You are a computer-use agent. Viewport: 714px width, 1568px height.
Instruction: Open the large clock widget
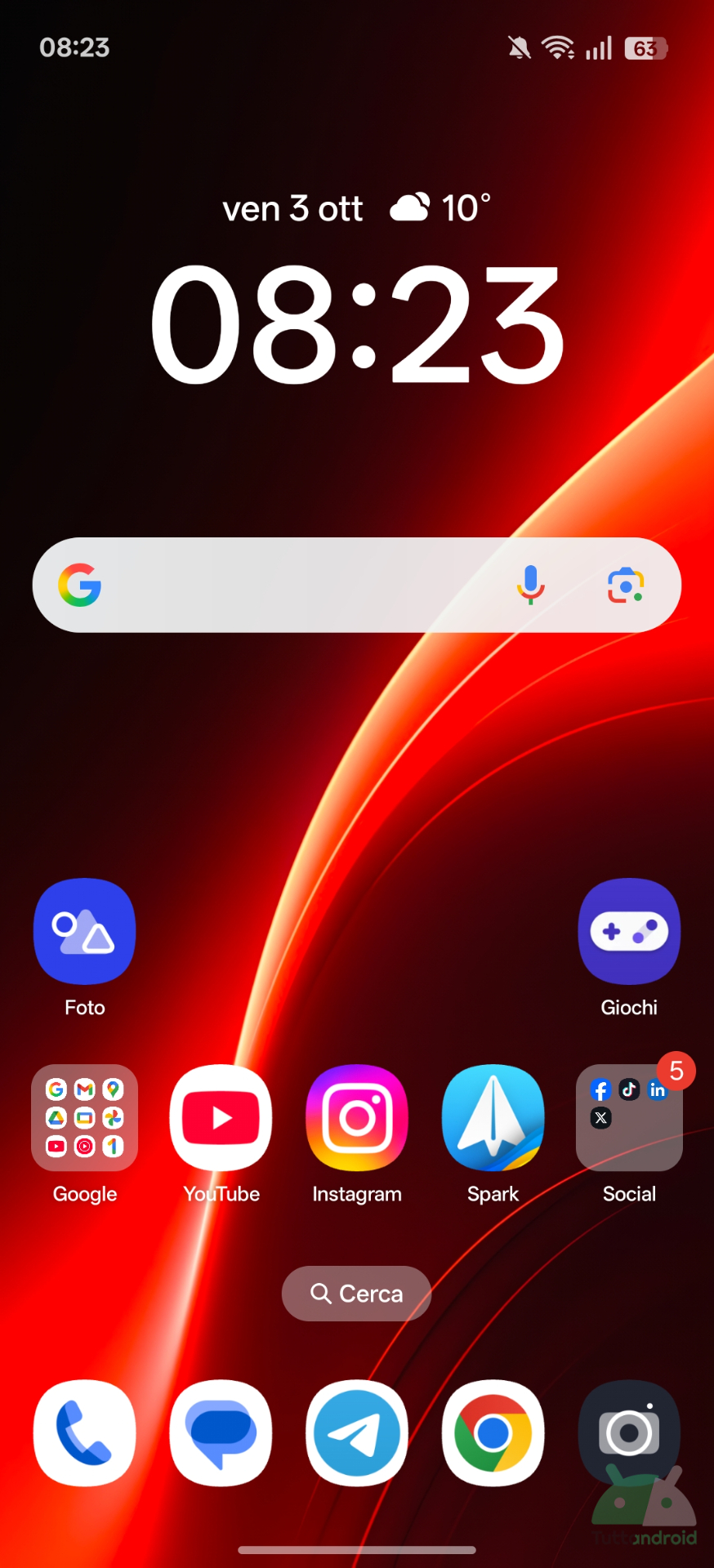tap(357, 325)
